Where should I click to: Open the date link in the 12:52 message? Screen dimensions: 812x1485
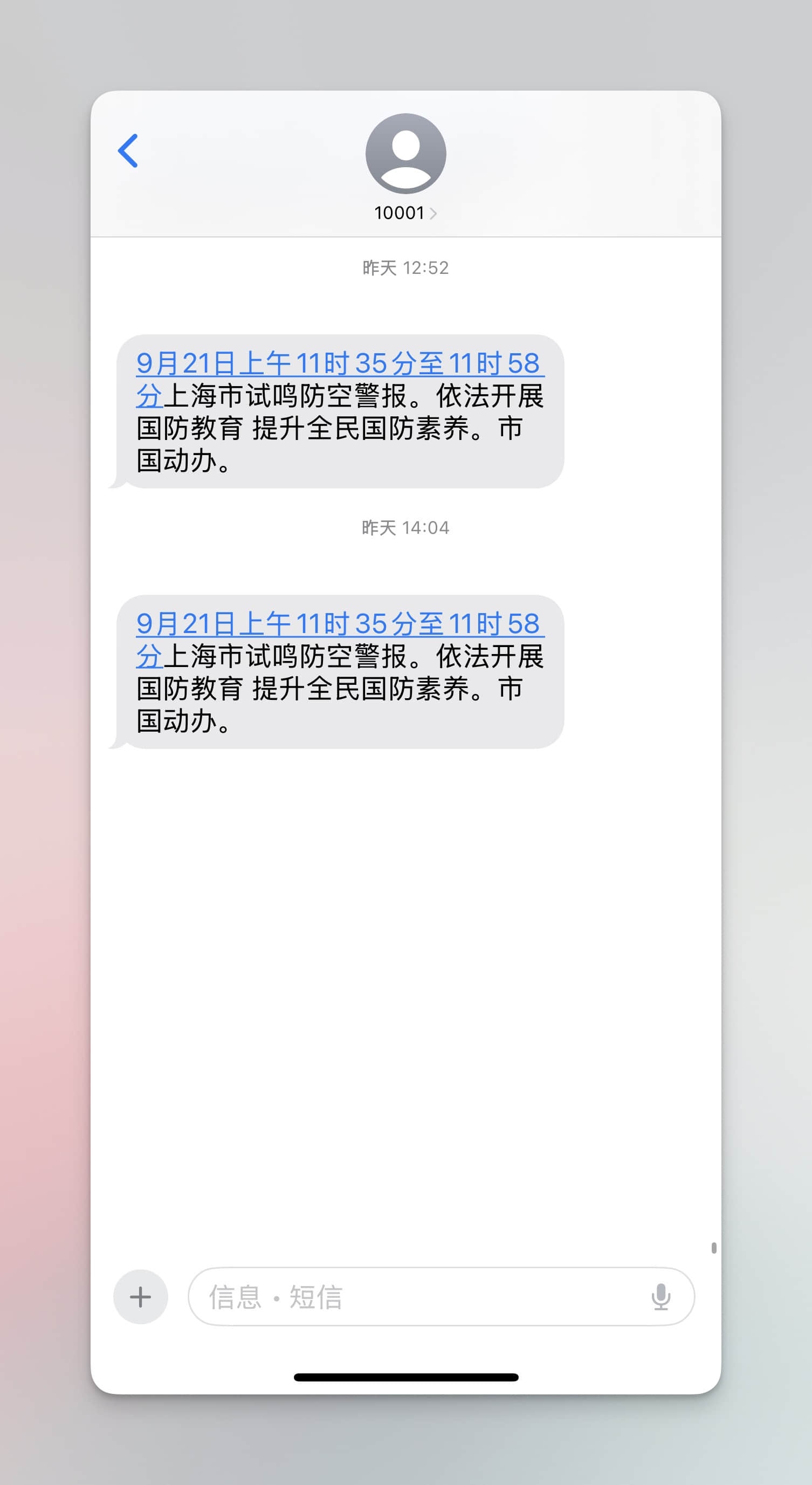pos(339,364)
